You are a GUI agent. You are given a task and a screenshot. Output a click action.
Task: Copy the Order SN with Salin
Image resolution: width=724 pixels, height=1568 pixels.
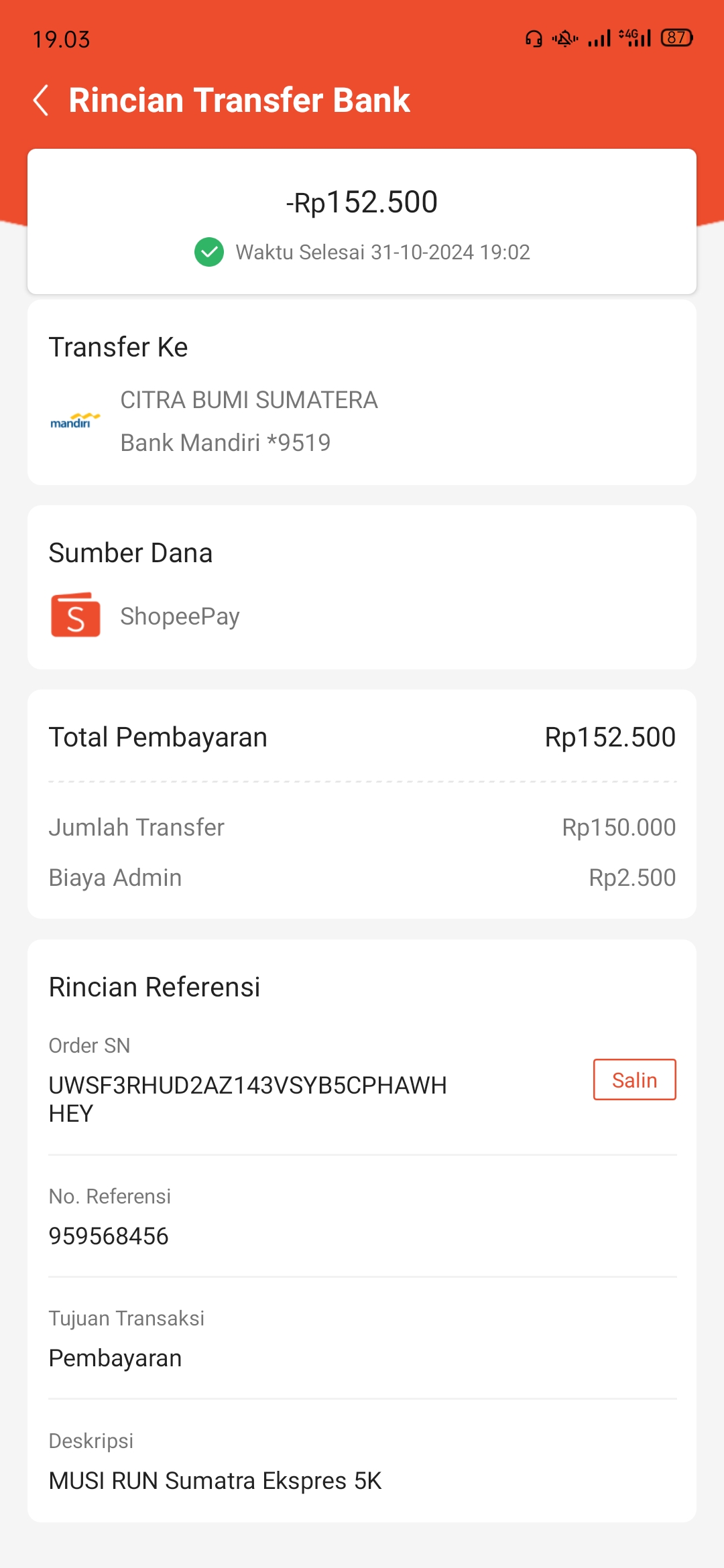click(x=634, y=1080)
